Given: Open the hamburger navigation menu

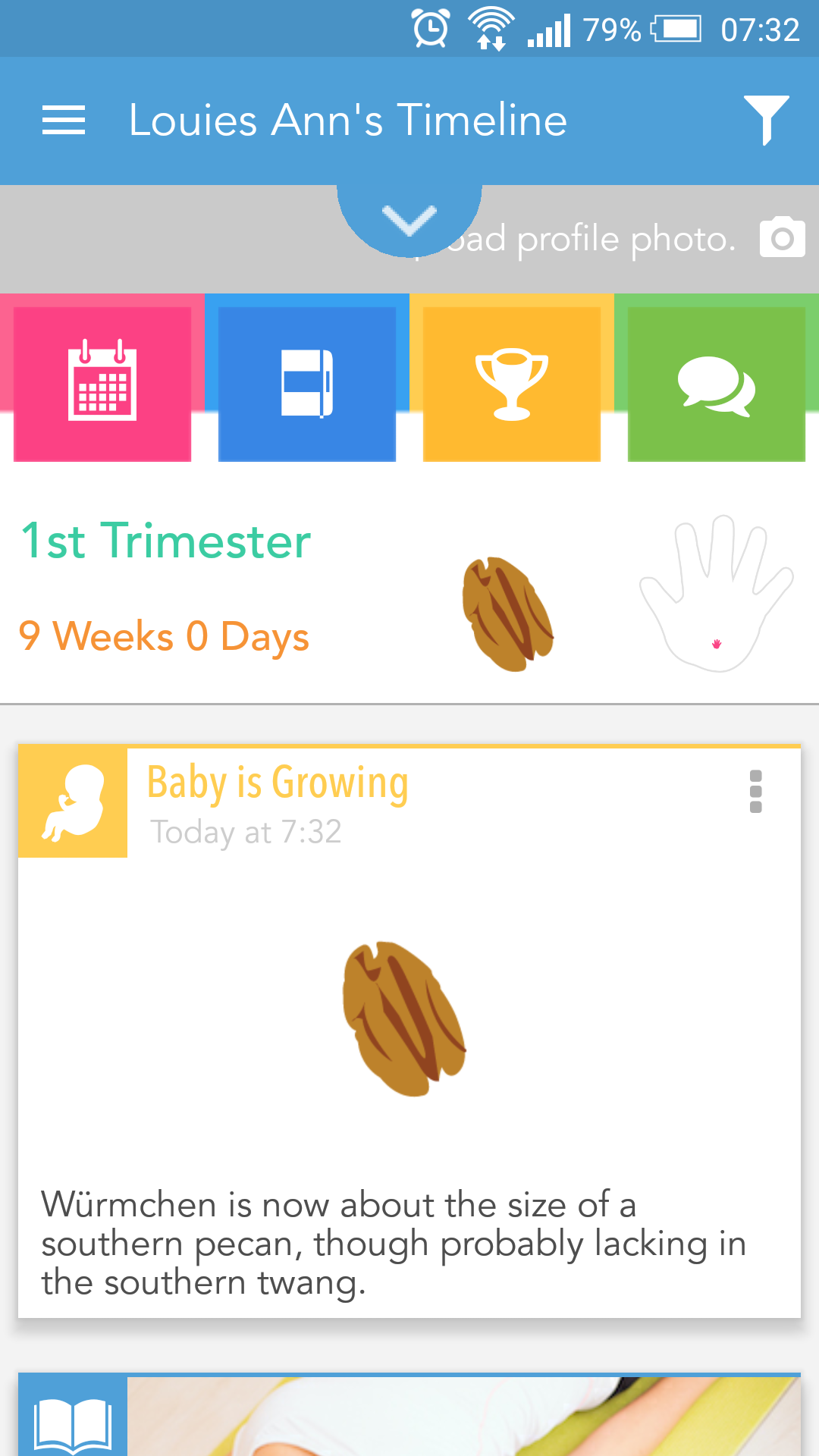Looking at the screenshot, I should [64, 121].
